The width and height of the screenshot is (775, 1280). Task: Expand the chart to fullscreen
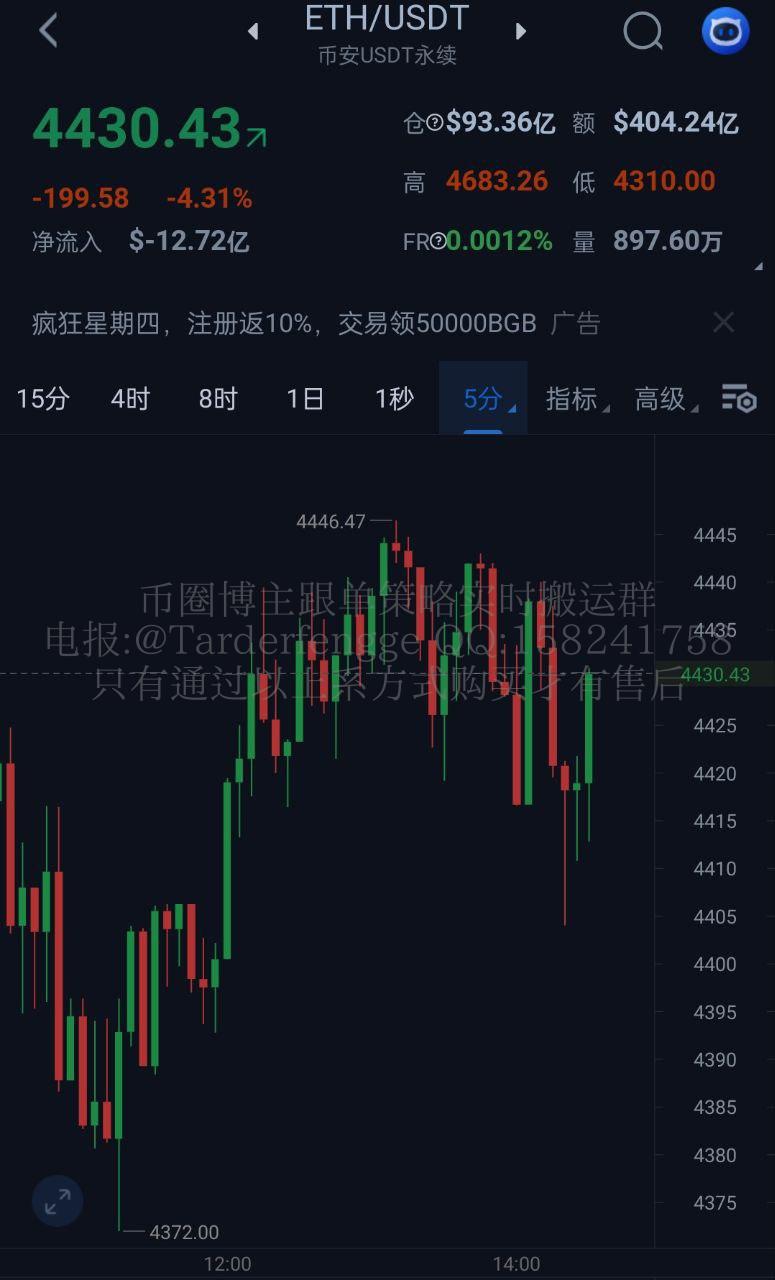point(57,1201)
